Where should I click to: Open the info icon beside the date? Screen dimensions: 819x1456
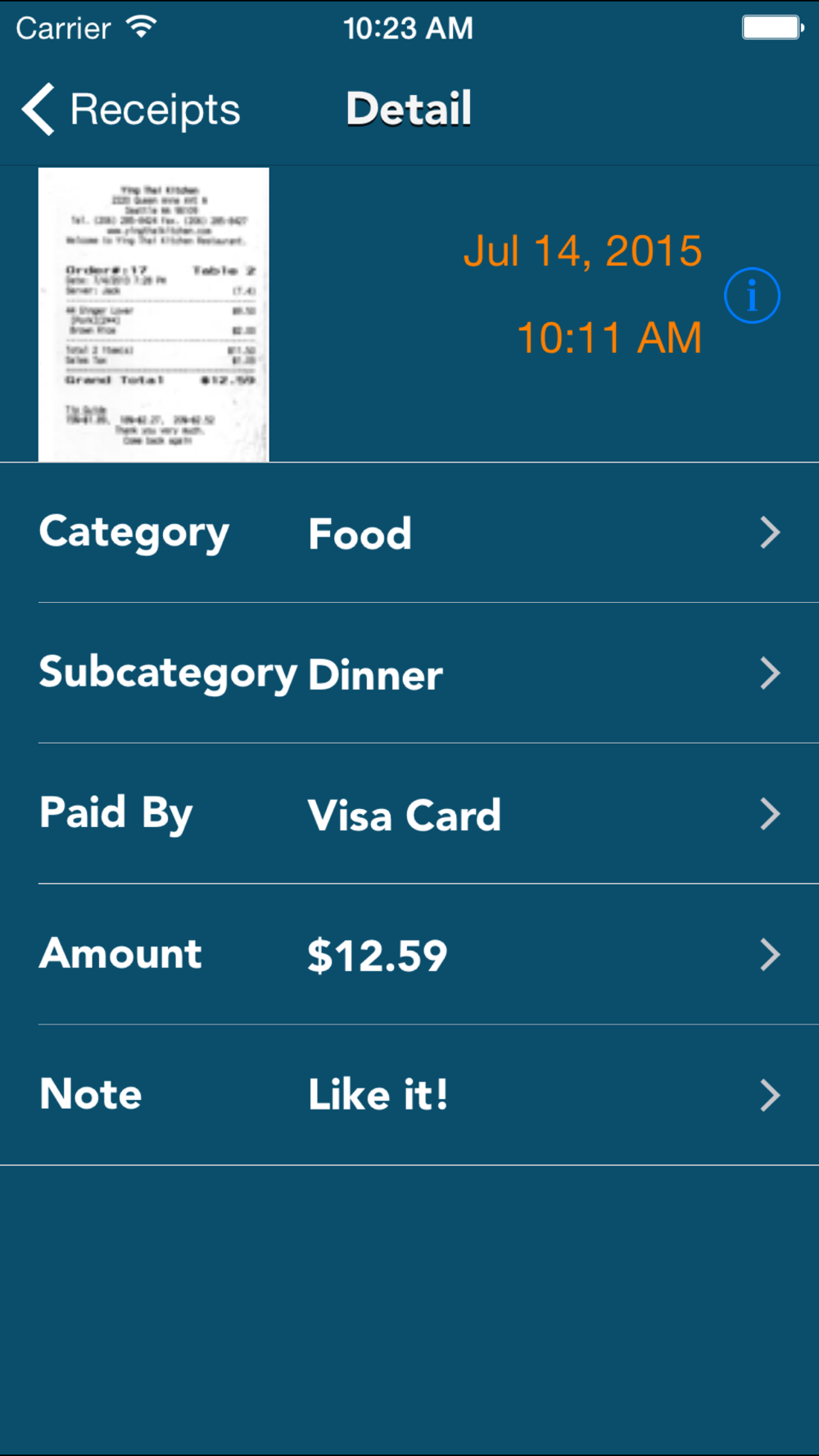click(752, 295)
